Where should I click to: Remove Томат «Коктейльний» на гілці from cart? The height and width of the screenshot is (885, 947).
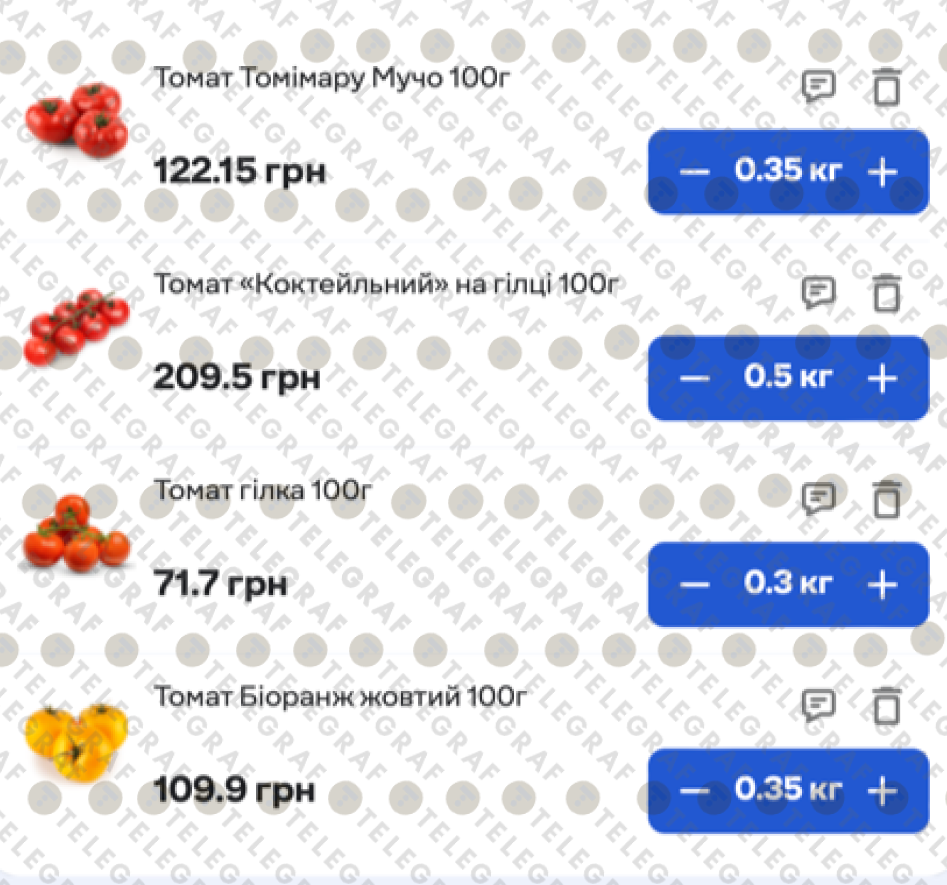point(886,293)
